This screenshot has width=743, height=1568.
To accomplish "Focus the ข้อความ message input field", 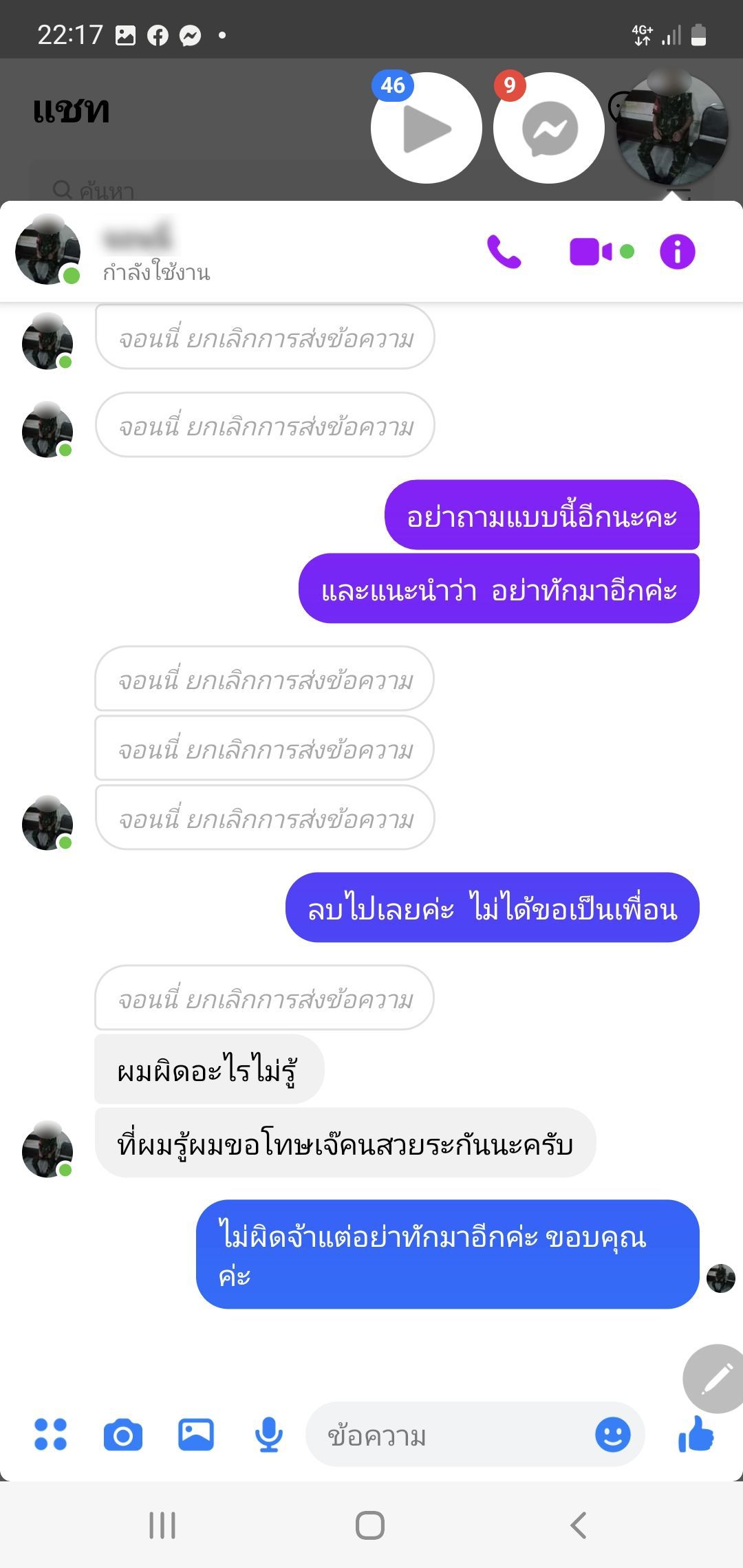I will point(454,1436).
